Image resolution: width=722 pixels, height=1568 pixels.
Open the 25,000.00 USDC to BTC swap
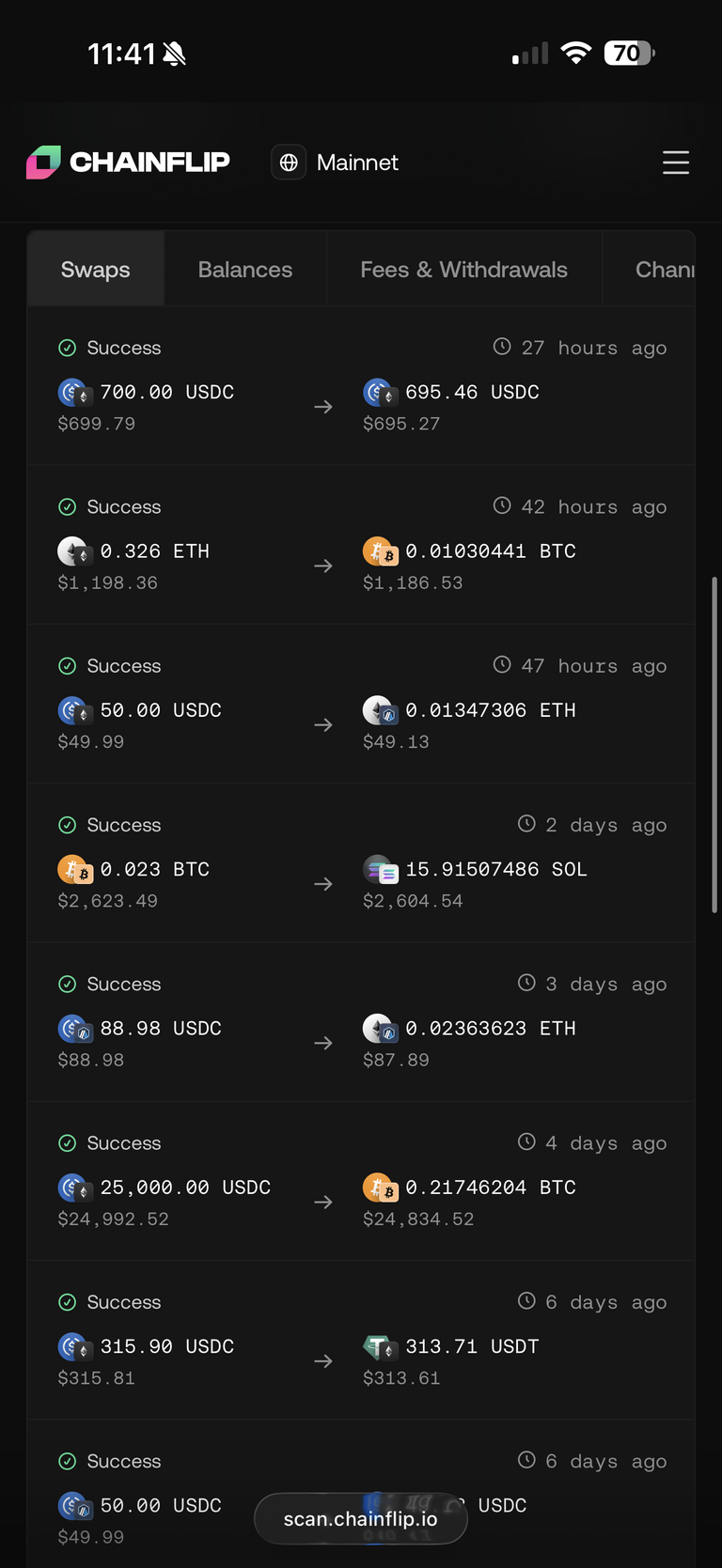pyautogui.click(x=361, y=1181)
